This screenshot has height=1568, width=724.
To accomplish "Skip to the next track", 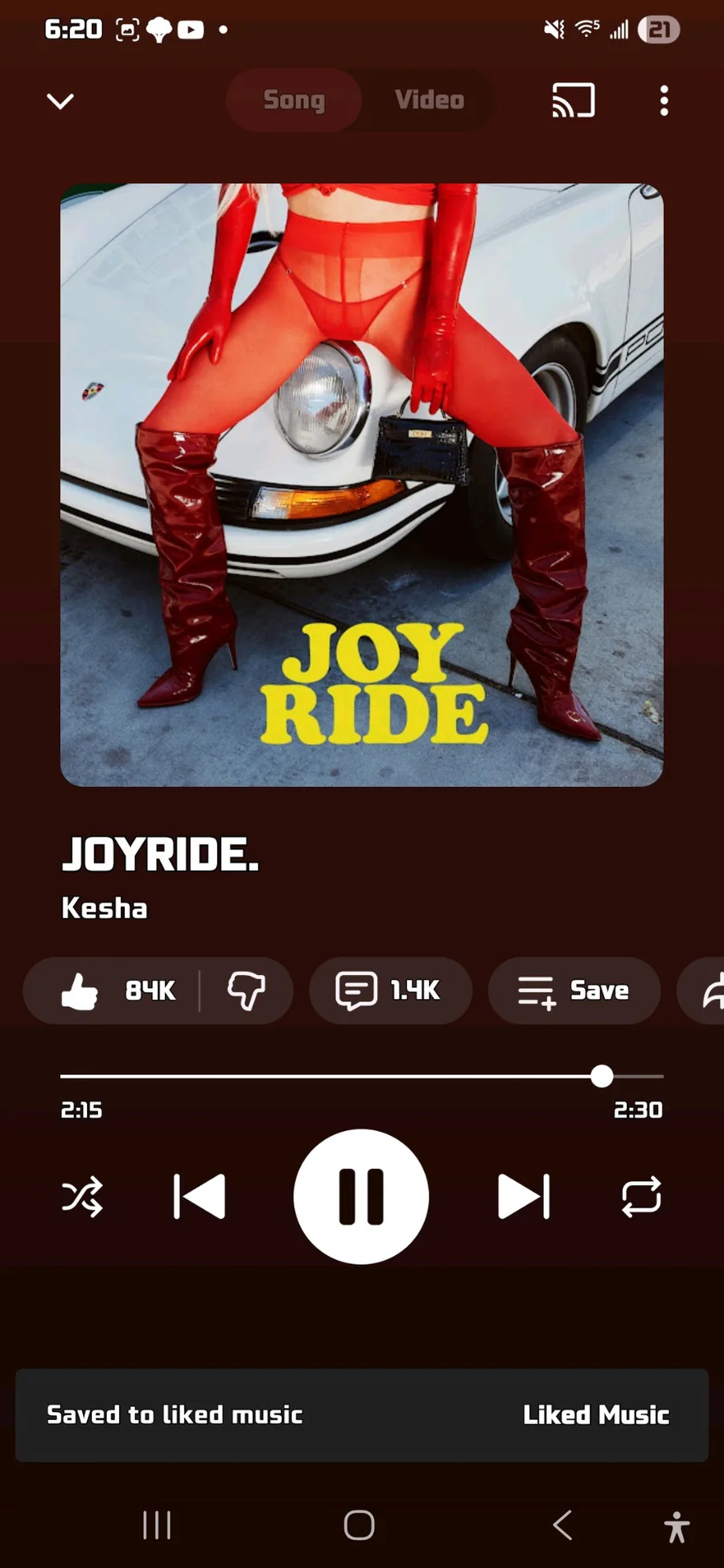I will (x=524, y=1196).
